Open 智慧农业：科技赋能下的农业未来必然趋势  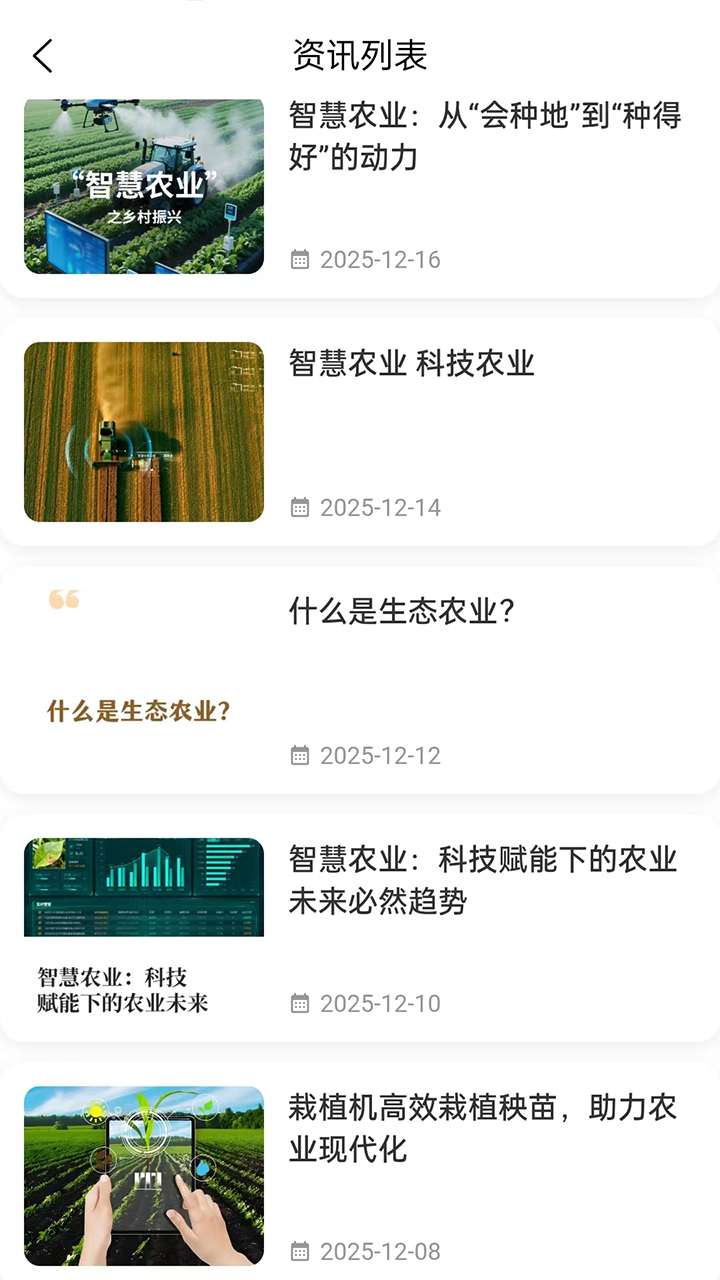pos(482,880)
